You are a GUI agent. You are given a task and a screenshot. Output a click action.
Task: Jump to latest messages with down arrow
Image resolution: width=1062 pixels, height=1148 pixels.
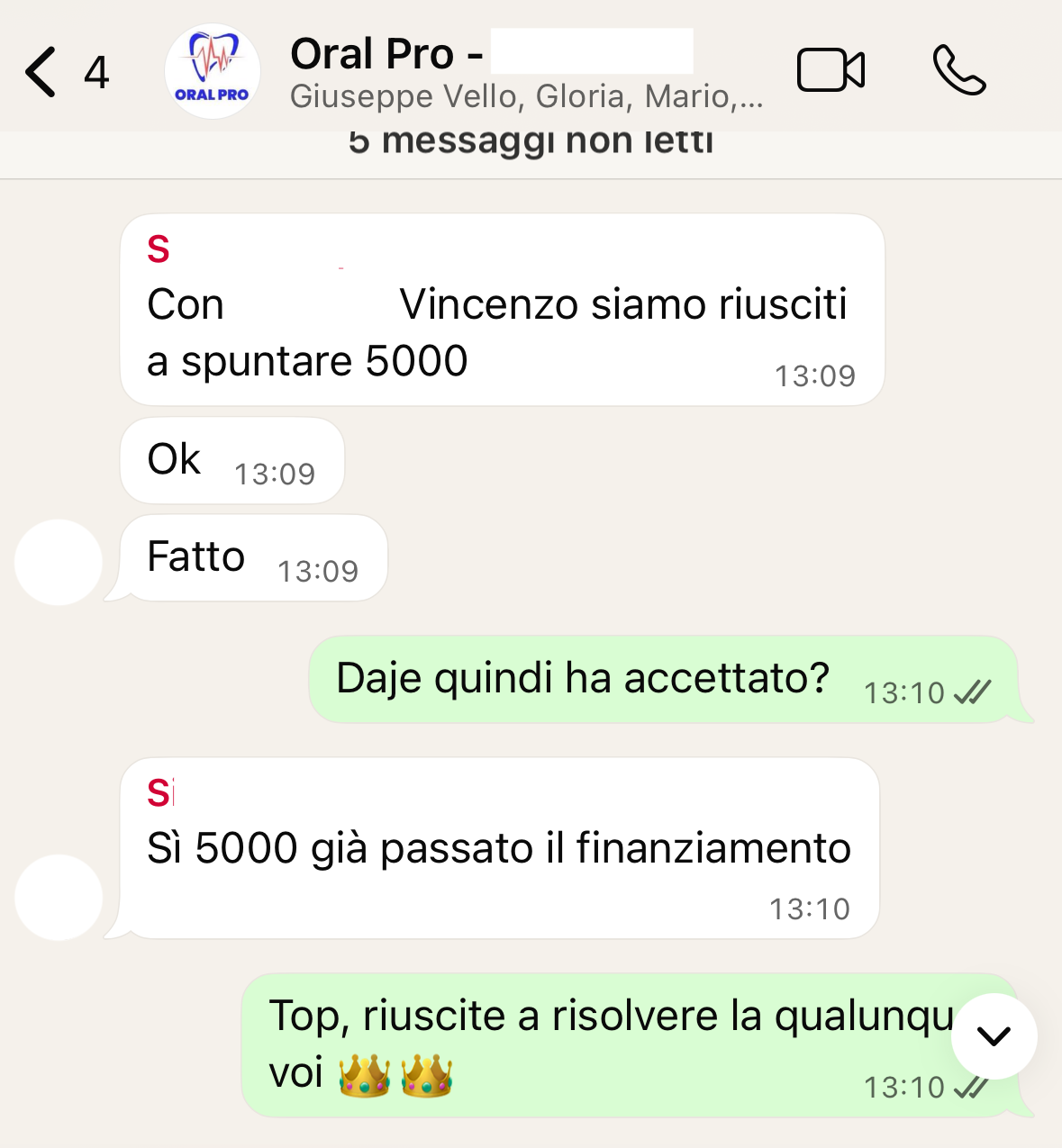994,1036
